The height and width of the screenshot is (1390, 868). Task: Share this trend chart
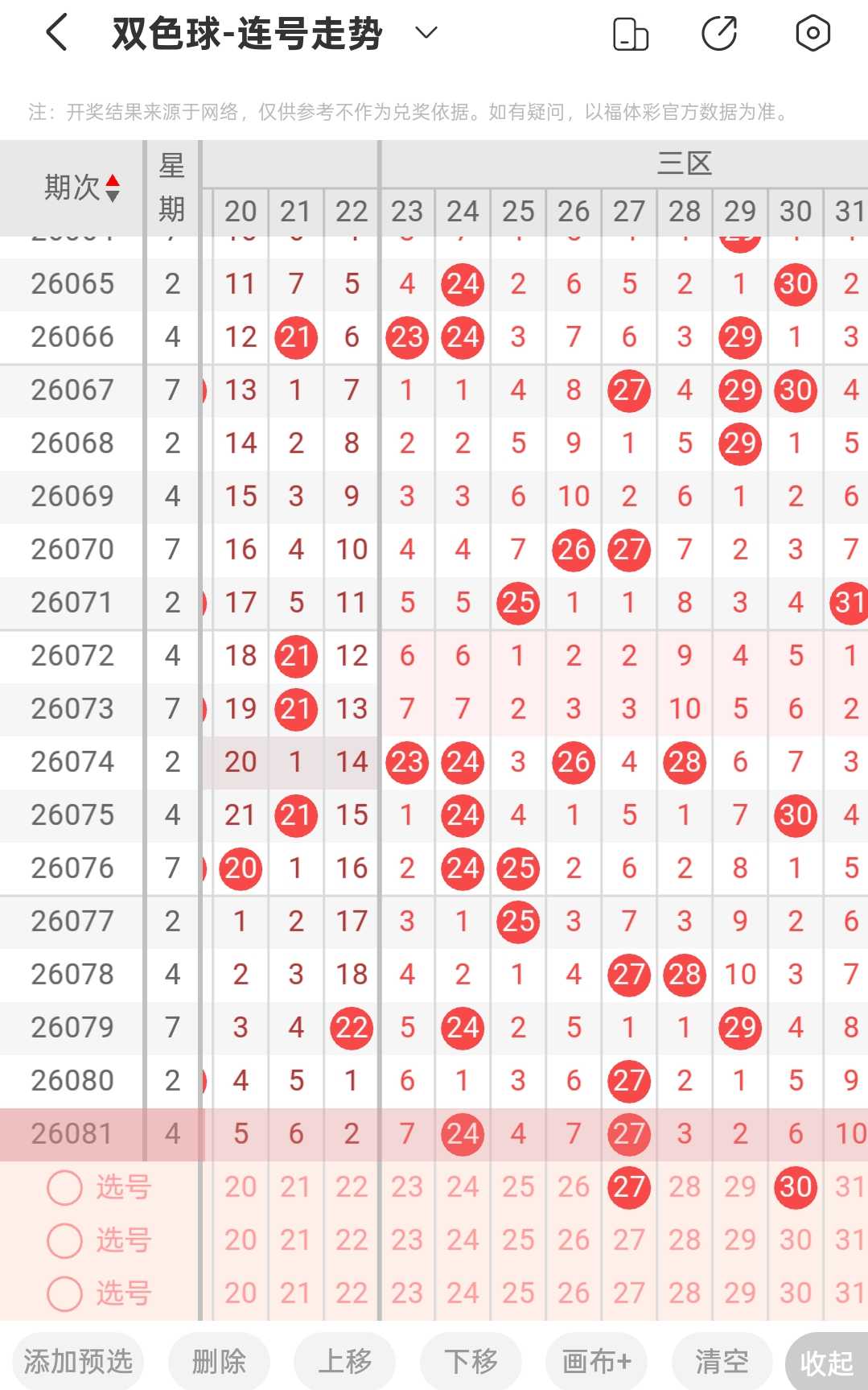719,34
